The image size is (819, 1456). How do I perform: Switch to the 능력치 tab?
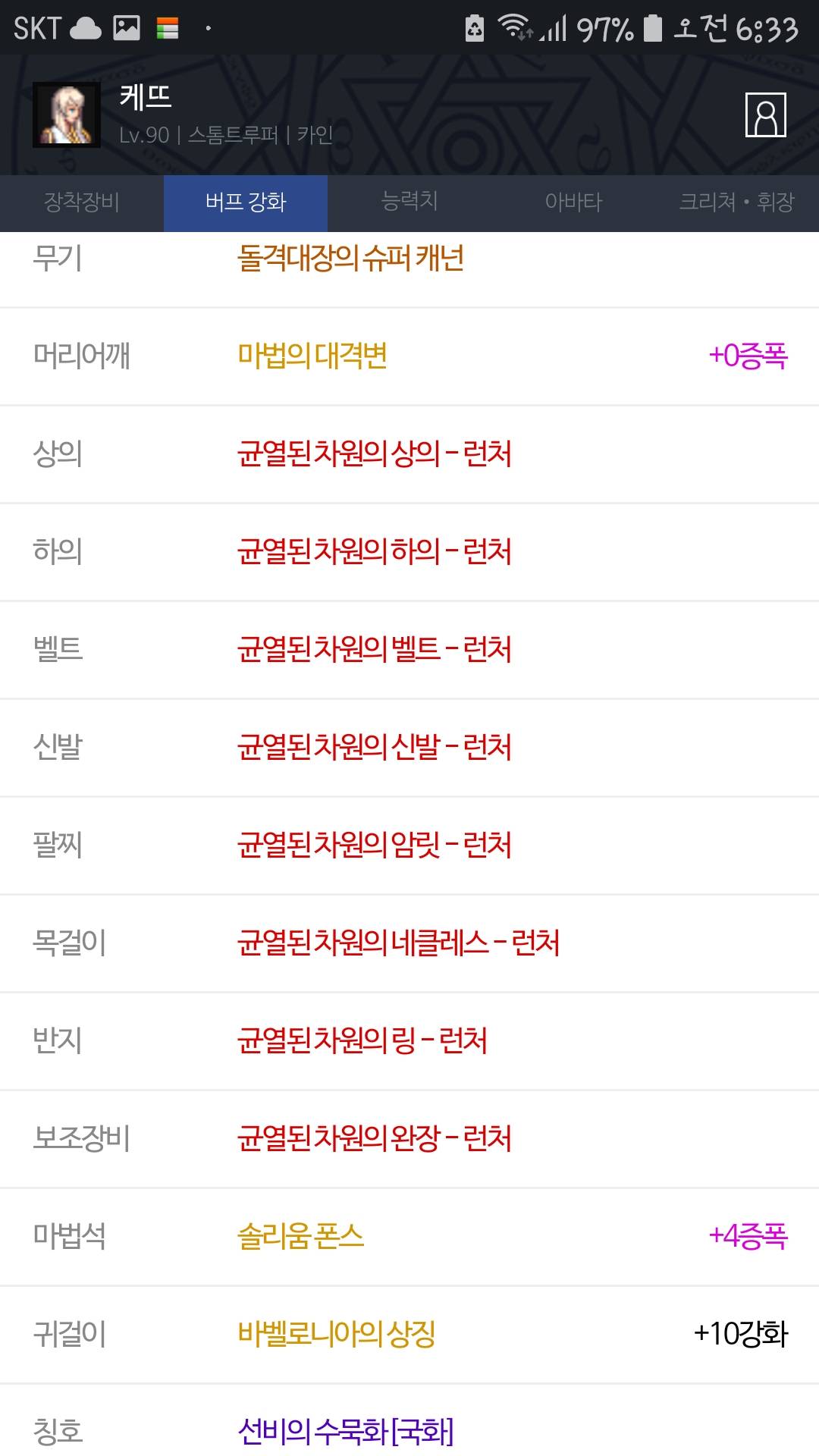click(x=409, y=202)
